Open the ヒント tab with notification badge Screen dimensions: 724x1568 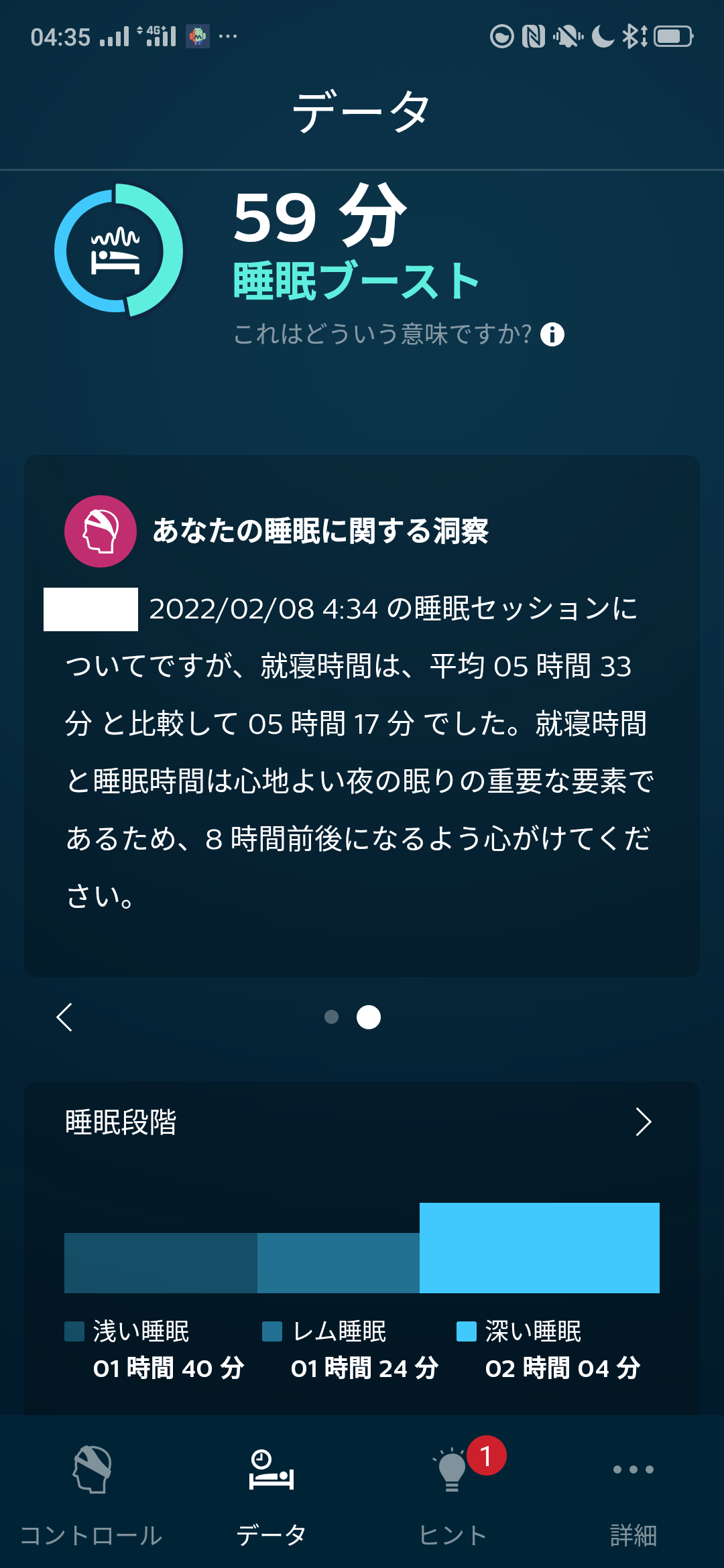452,1496
